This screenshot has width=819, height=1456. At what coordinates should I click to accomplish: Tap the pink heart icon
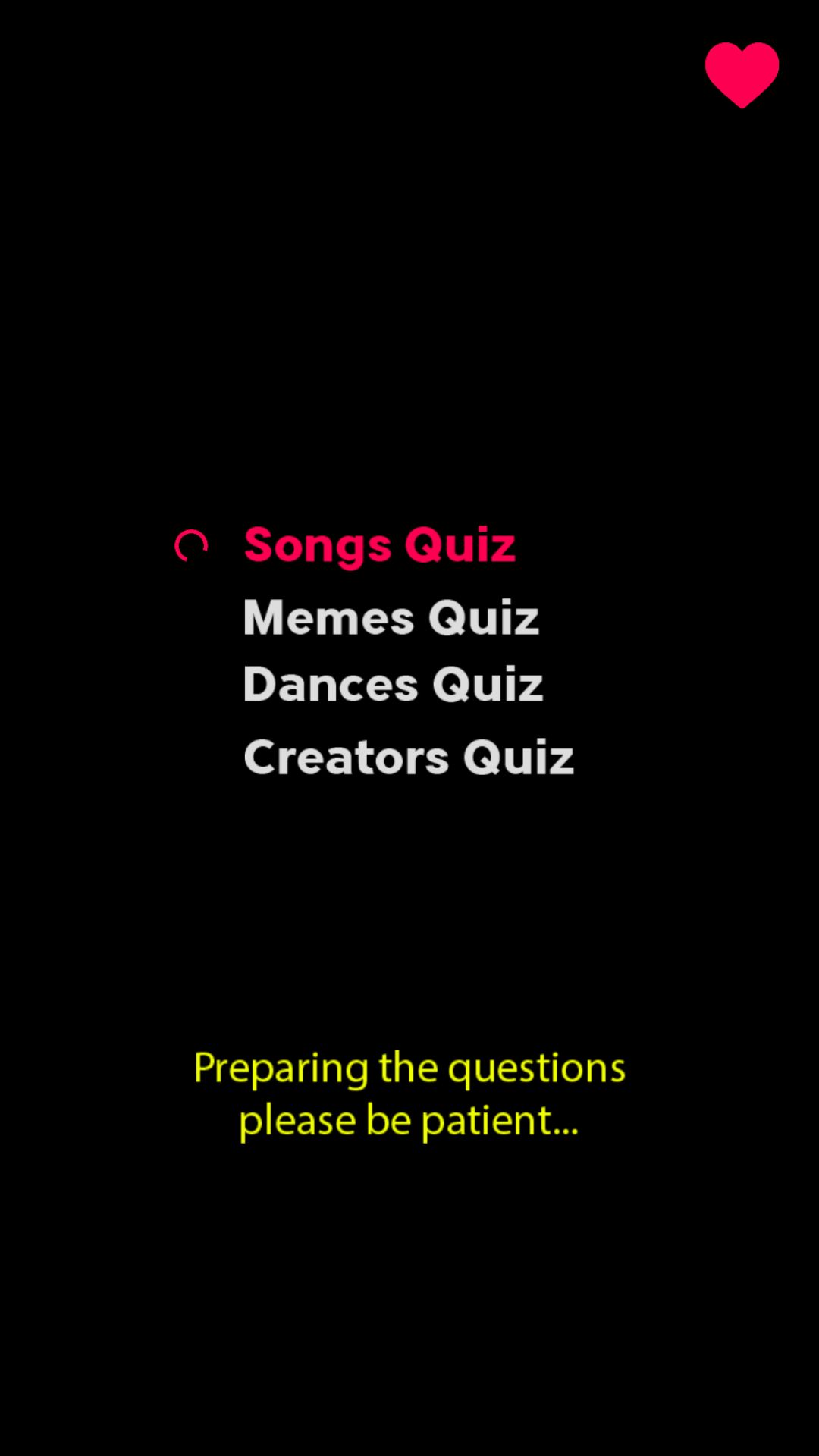pyautogui.click(x=742, y=74)
